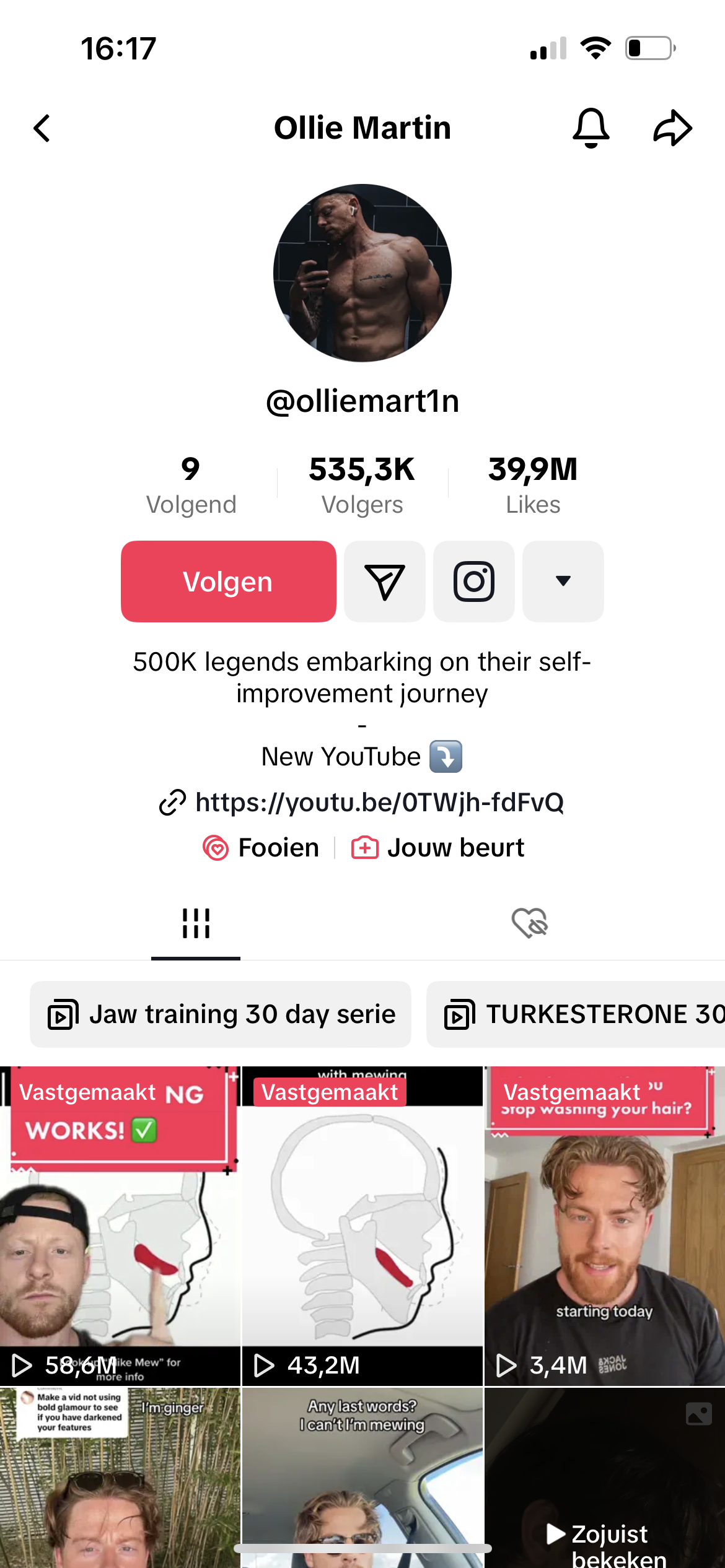Share this profile via the arrow icon
Viewport: 725px width, 1568px height.
(x=672, y=128)
